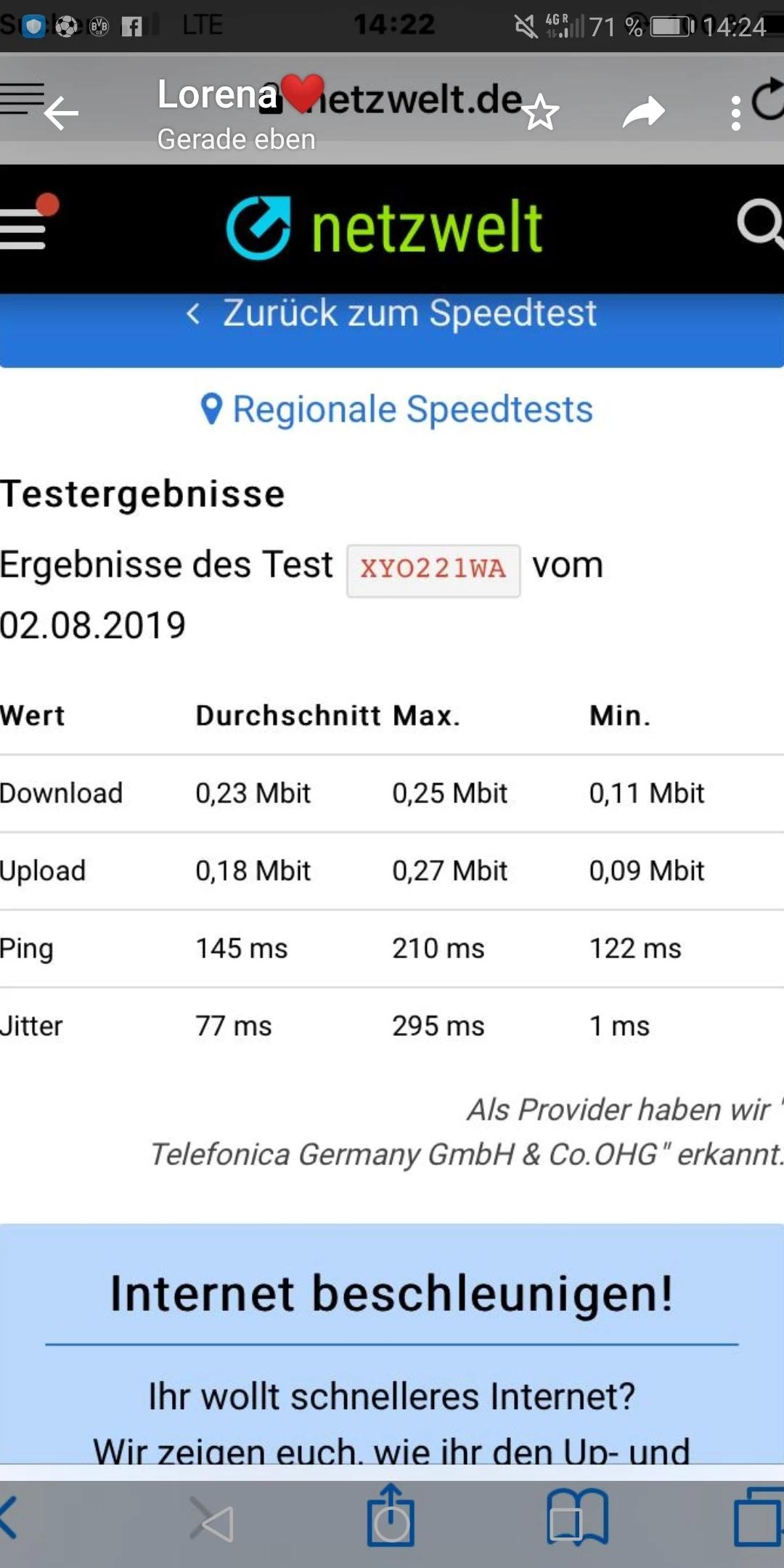
Task: Go back to the chat with Lorena
Action: 62,113
